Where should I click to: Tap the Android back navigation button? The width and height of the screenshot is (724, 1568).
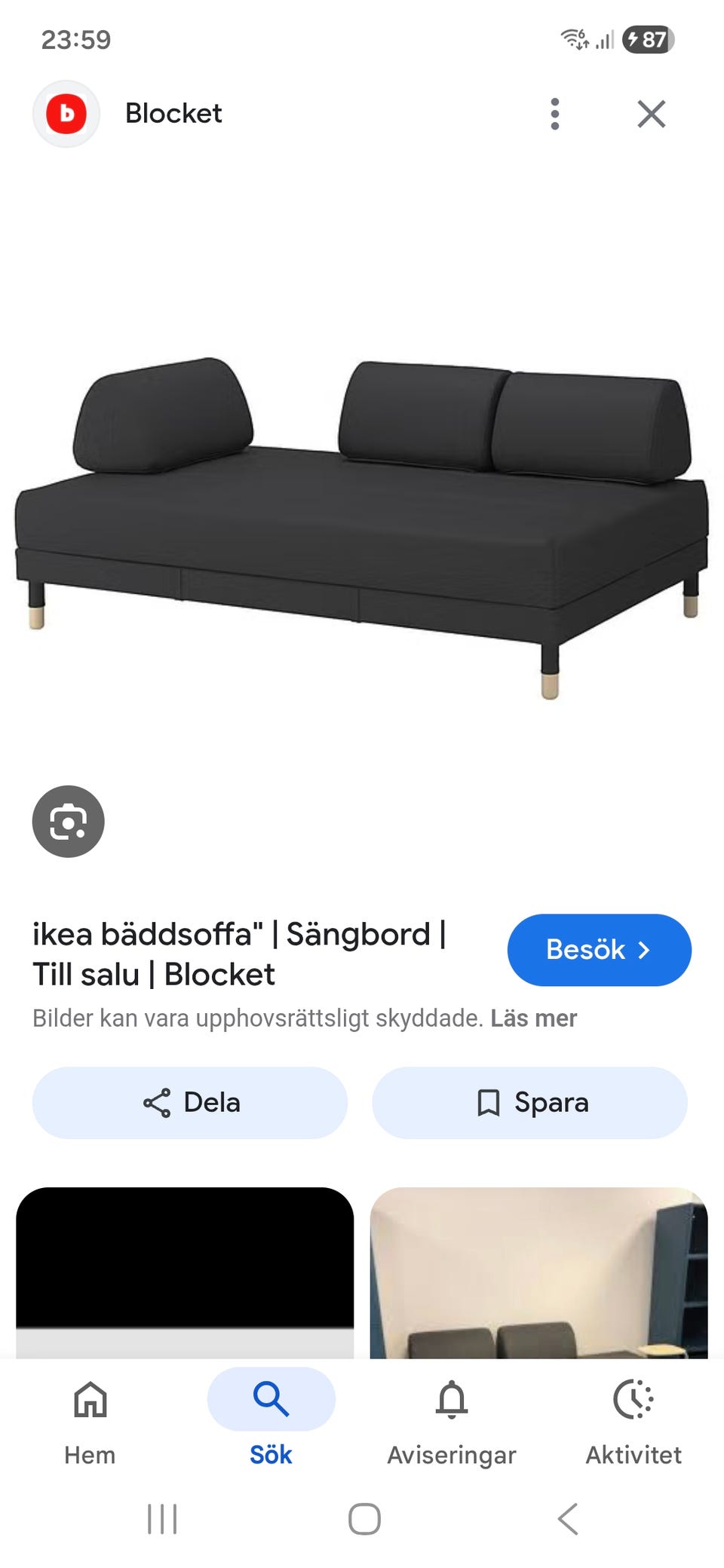click(x=567, y=1520)
